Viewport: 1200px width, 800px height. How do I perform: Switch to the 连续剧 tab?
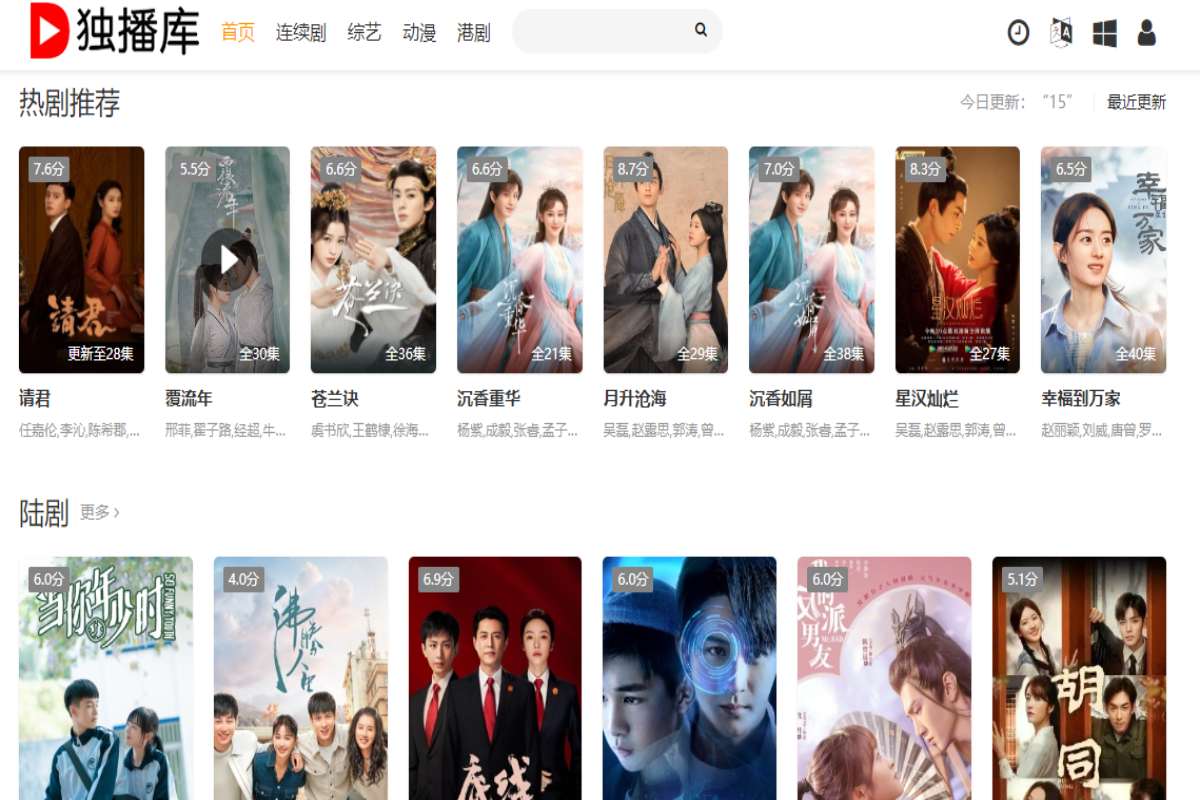point(301,33)
